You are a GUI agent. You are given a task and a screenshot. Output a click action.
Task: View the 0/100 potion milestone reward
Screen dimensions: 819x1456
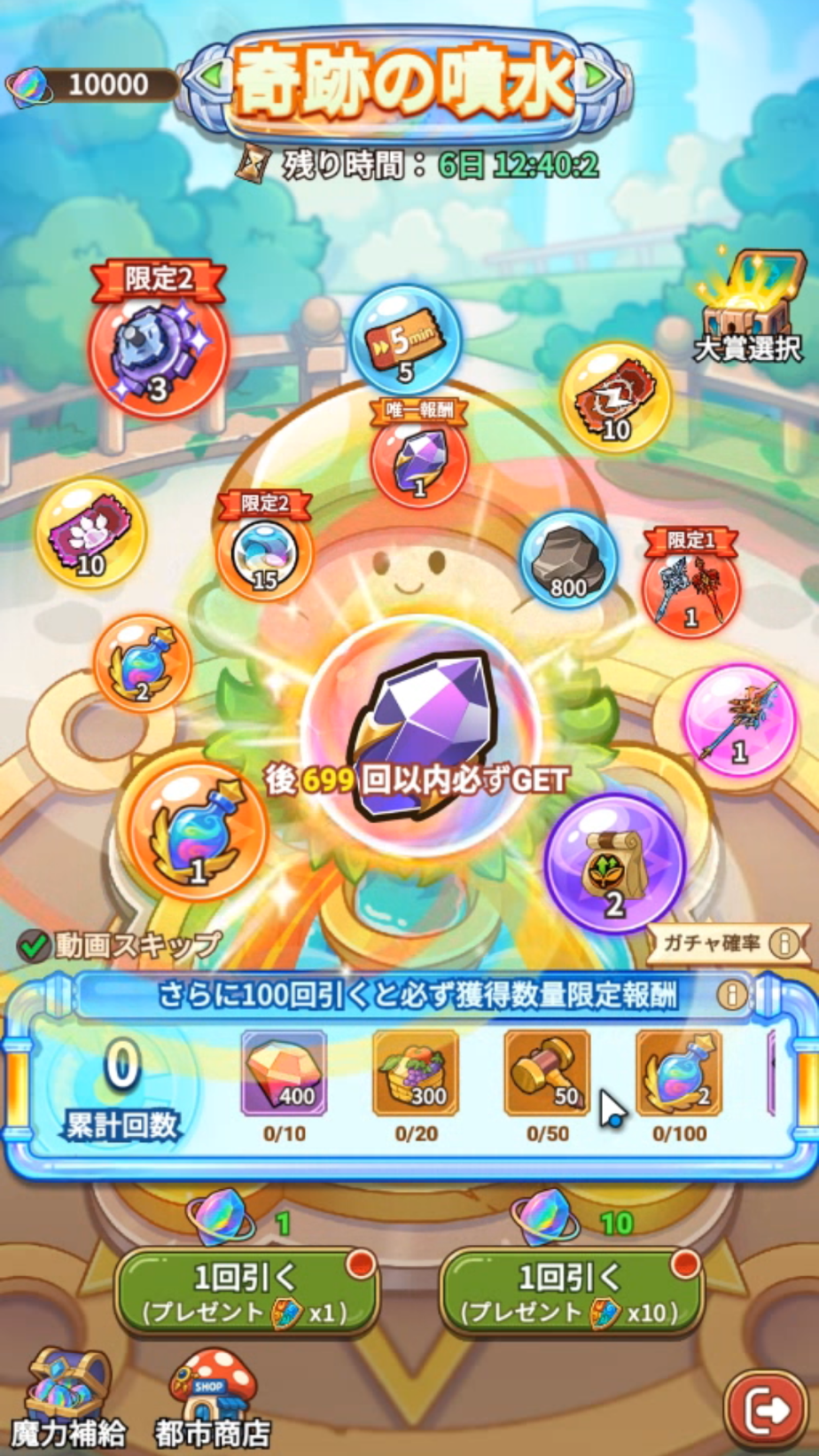(x=678, y=1074)
